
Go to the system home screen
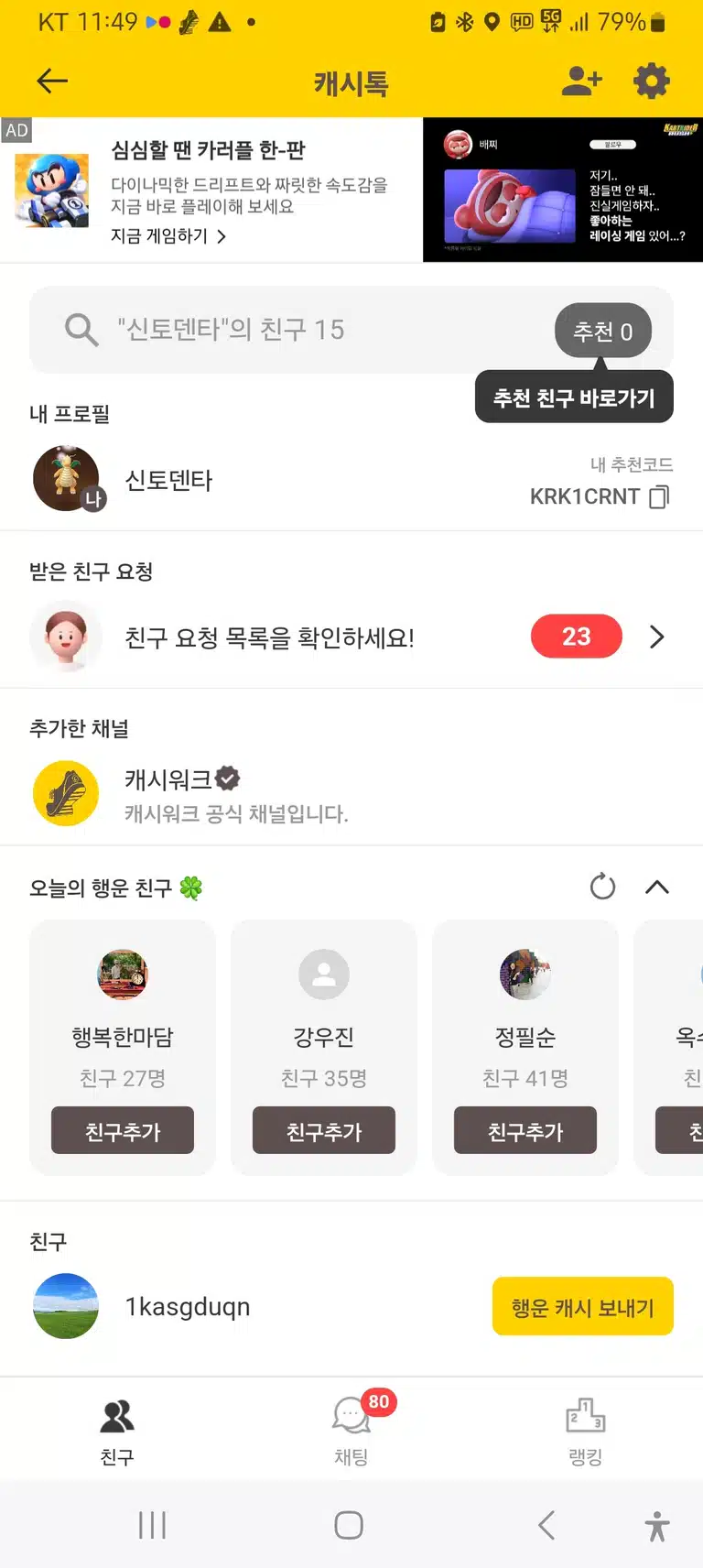[x=349, y=1525]
